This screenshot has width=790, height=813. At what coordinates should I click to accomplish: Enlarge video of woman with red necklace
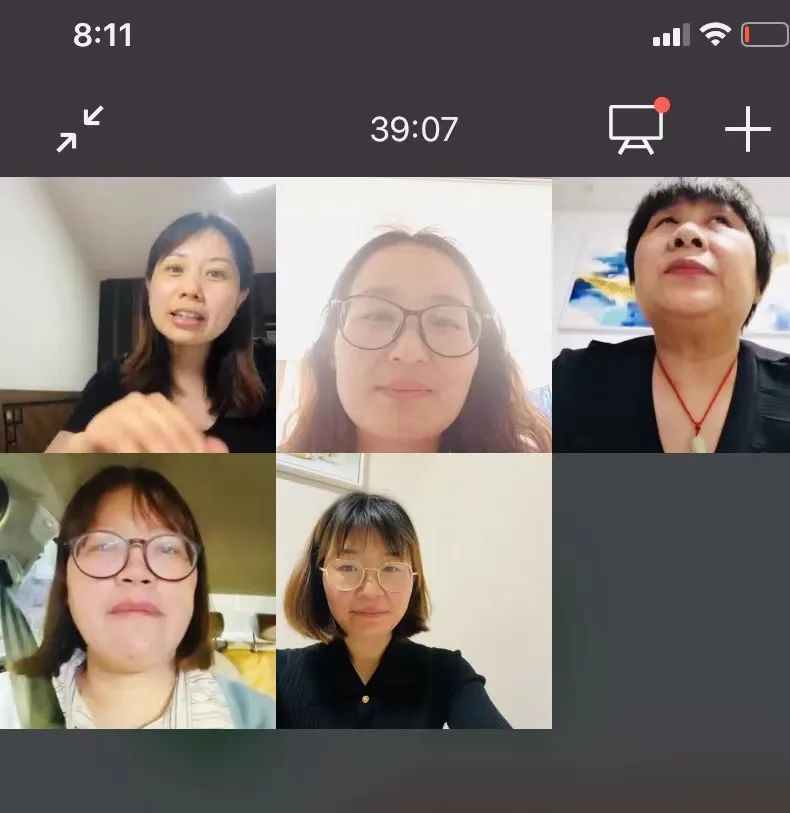click(x=671, y=315)
